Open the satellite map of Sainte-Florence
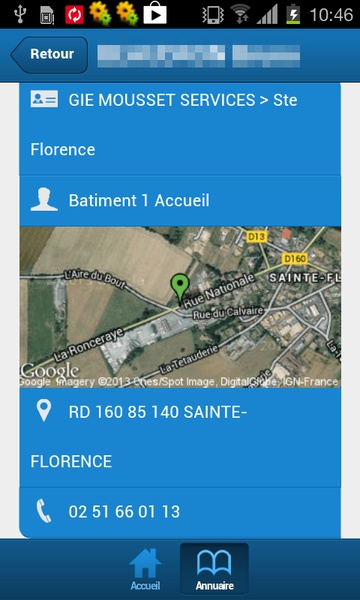Viewport: 360px width, 600px height. click(180, 307)
